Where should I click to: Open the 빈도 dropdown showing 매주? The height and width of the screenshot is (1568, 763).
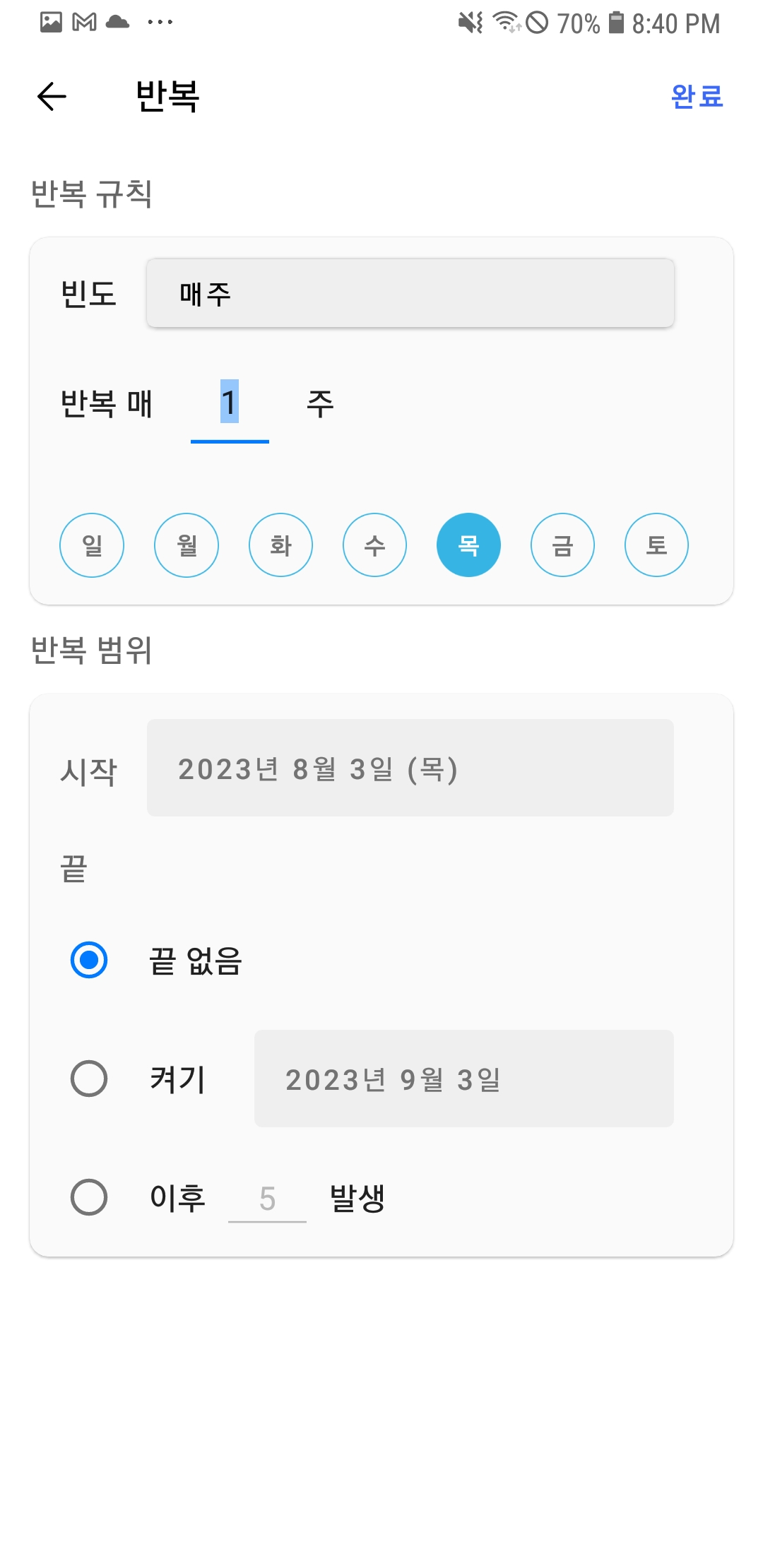pyautogui.click(x=410, y=293)
